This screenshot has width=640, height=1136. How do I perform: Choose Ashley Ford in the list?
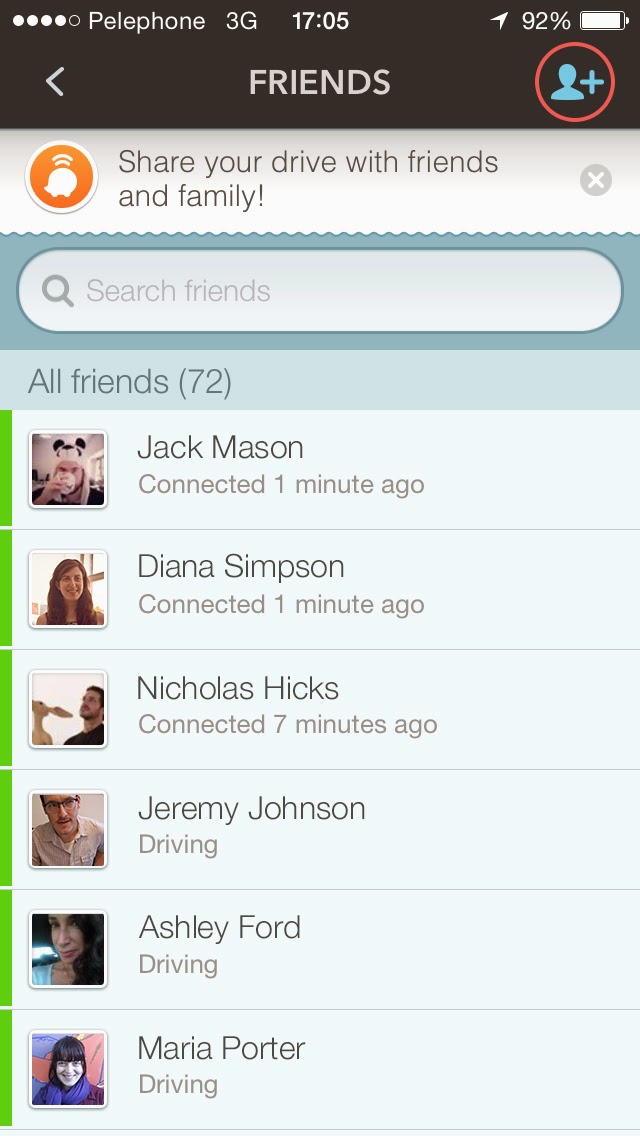tap(320, 950)
